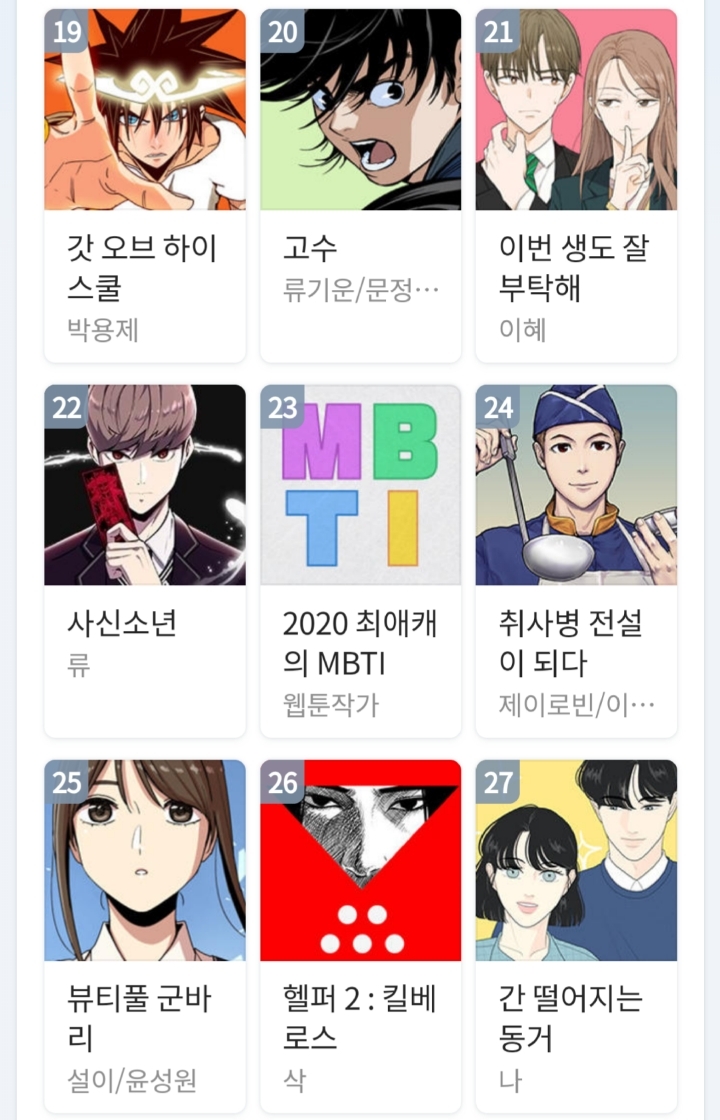Open the 사신소년 cover image
This screenshot has width=720, height=1120.
(x=145, y=483)
